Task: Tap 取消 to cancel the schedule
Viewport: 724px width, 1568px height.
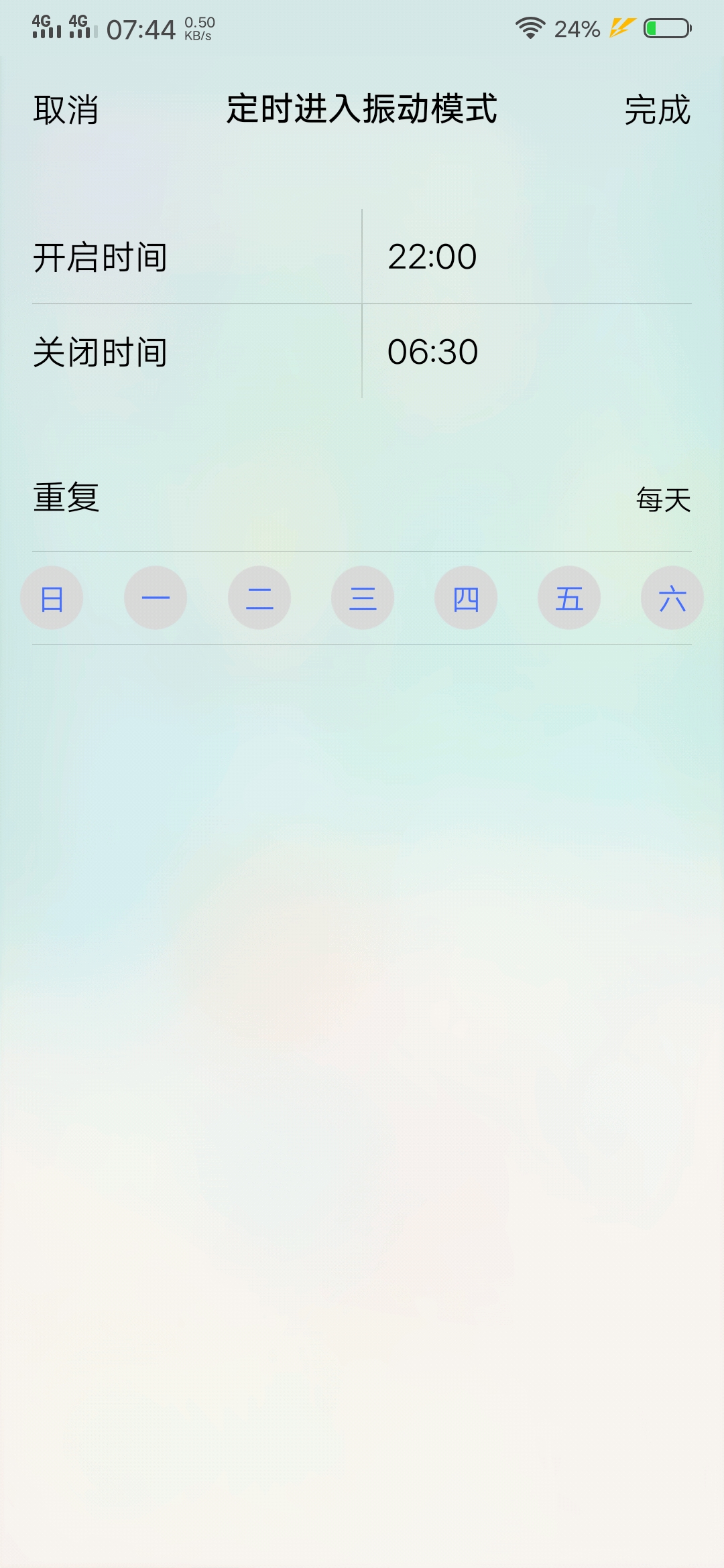Action: tap(66, 110)
